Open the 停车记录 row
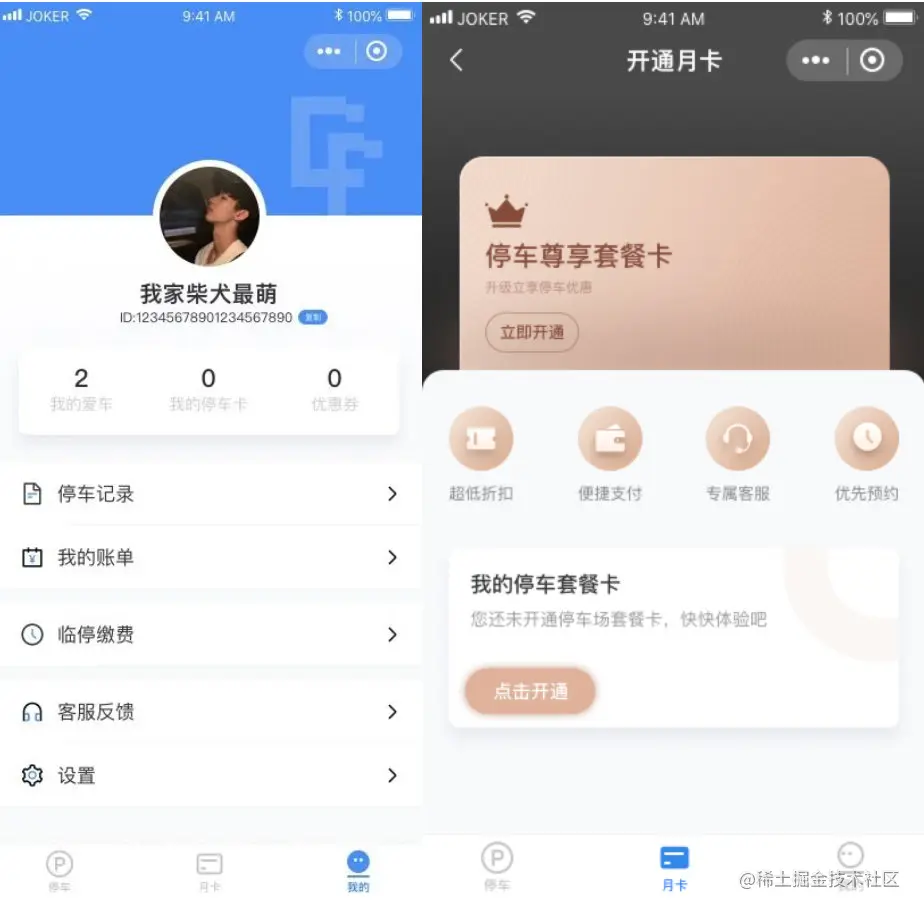The image size is (924, 914). click(x=210, y=494)
